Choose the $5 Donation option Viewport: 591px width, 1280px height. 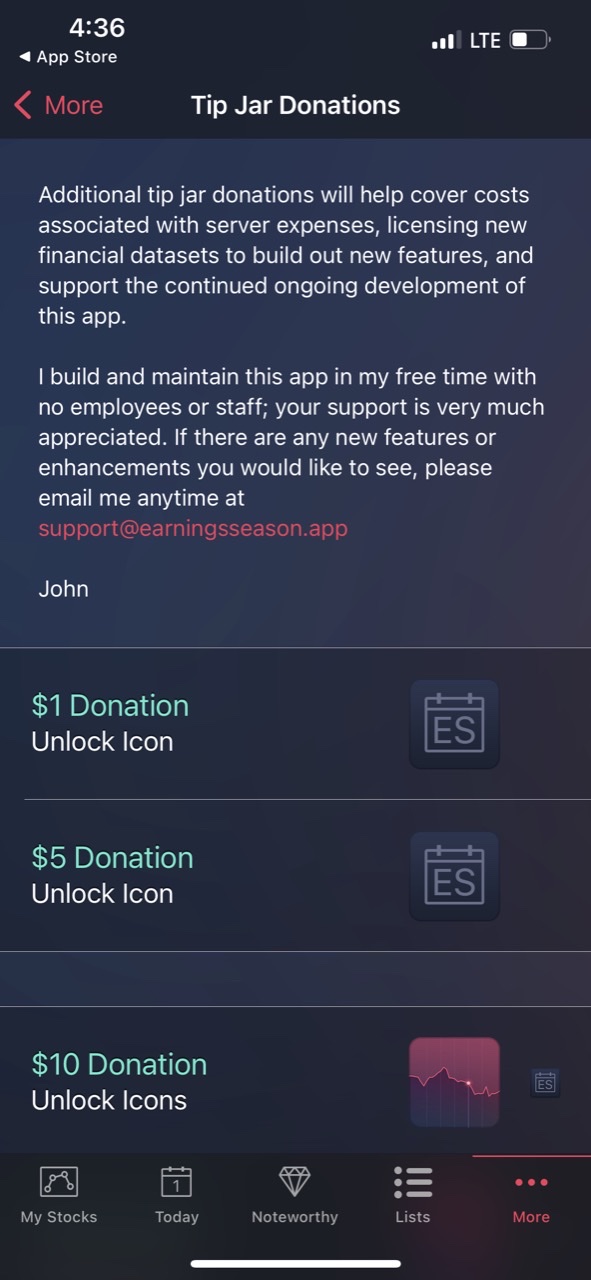pos(295,876)
